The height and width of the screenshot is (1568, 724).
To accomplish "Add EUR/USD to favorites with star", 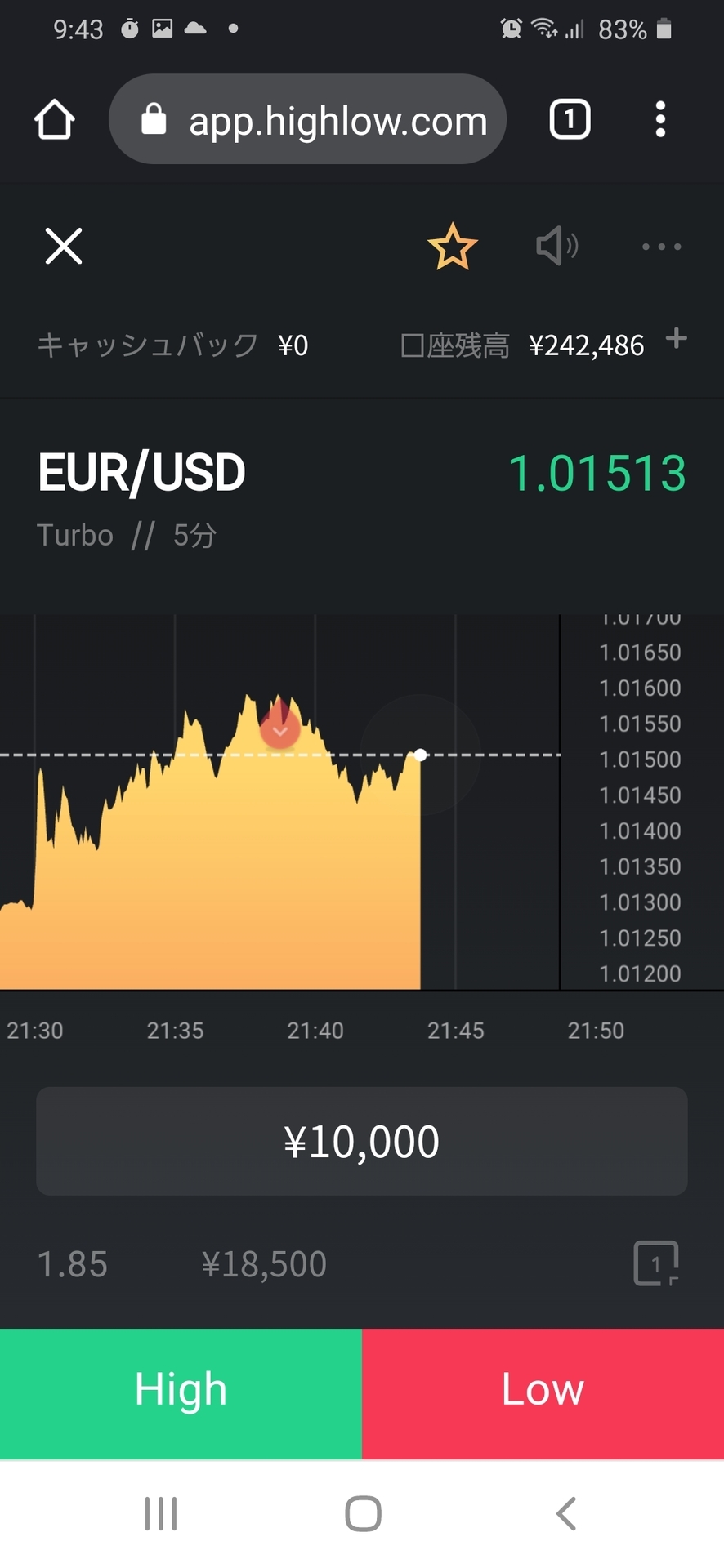I will coord(452,246).
